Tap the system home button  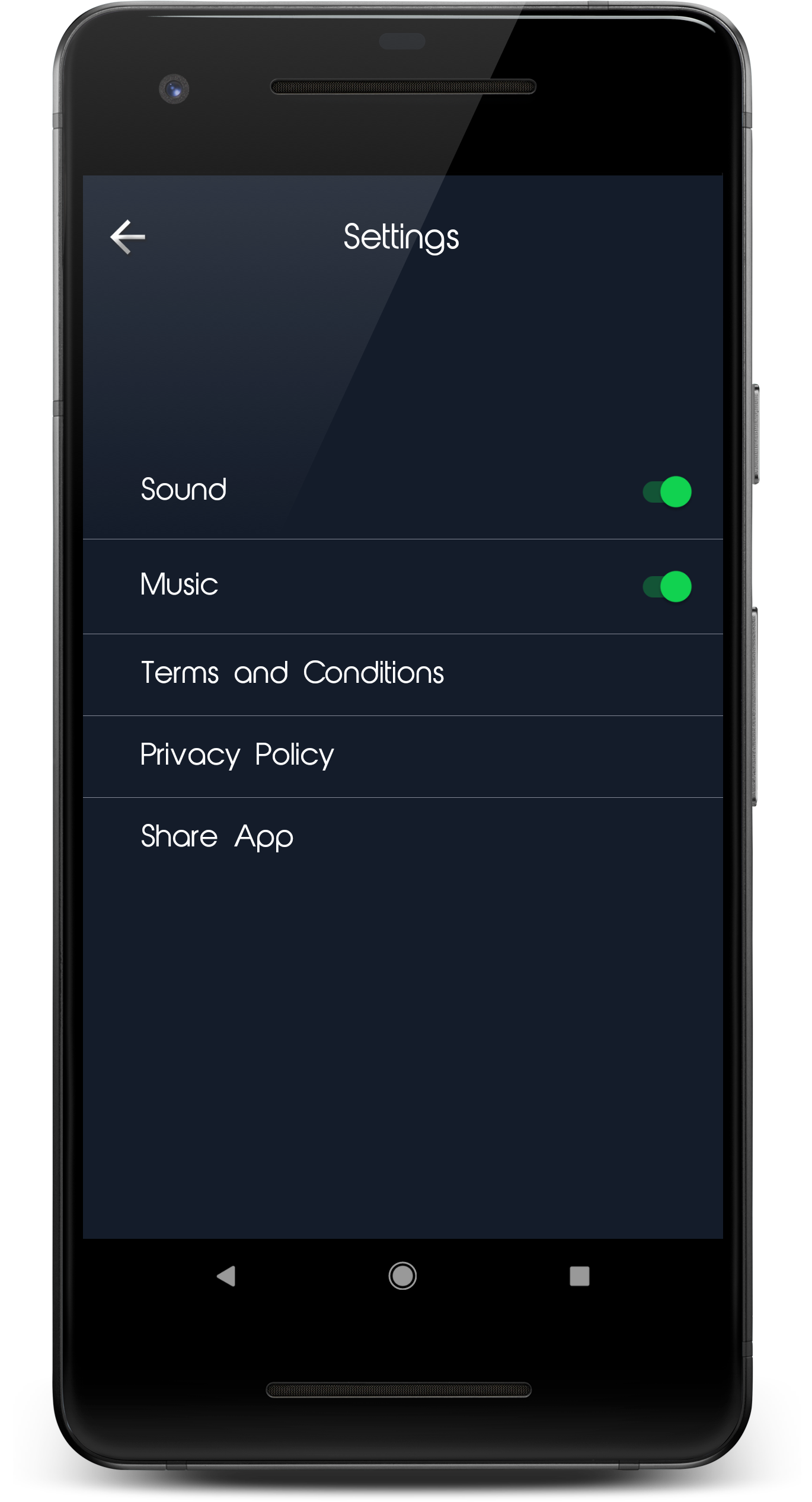(x=402, y=1276)
